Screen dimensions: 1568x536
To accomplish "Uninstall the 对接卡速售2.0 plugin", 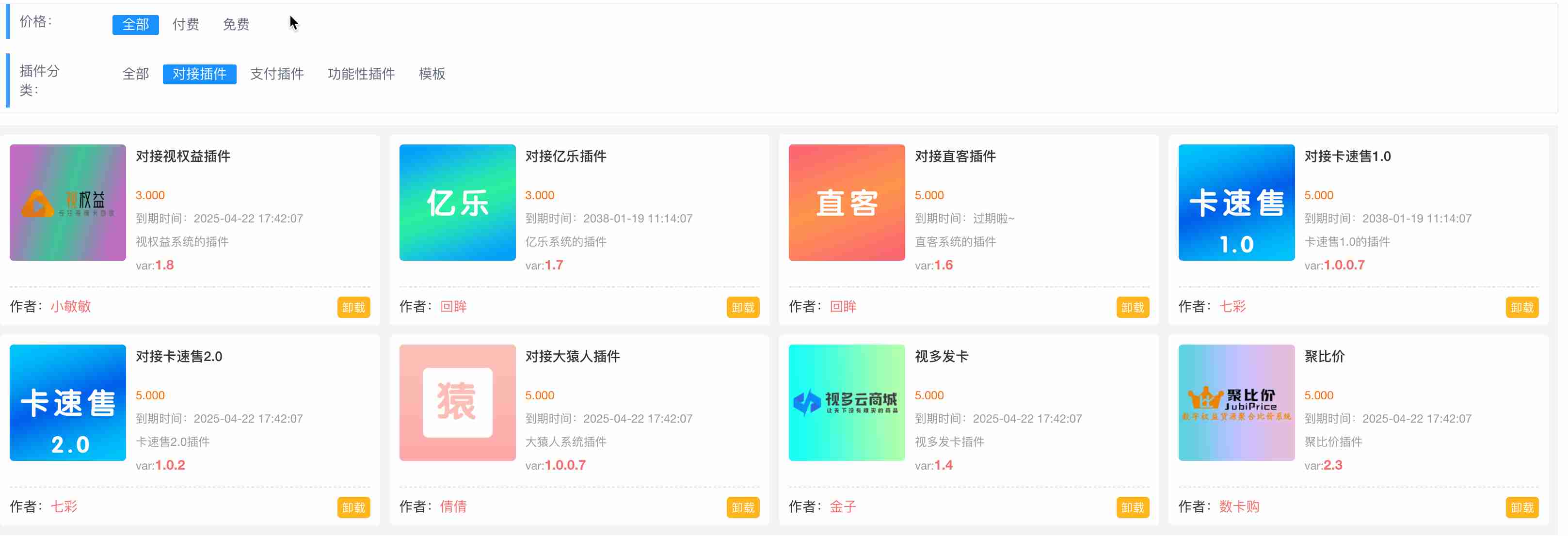I will pos(353,508).
